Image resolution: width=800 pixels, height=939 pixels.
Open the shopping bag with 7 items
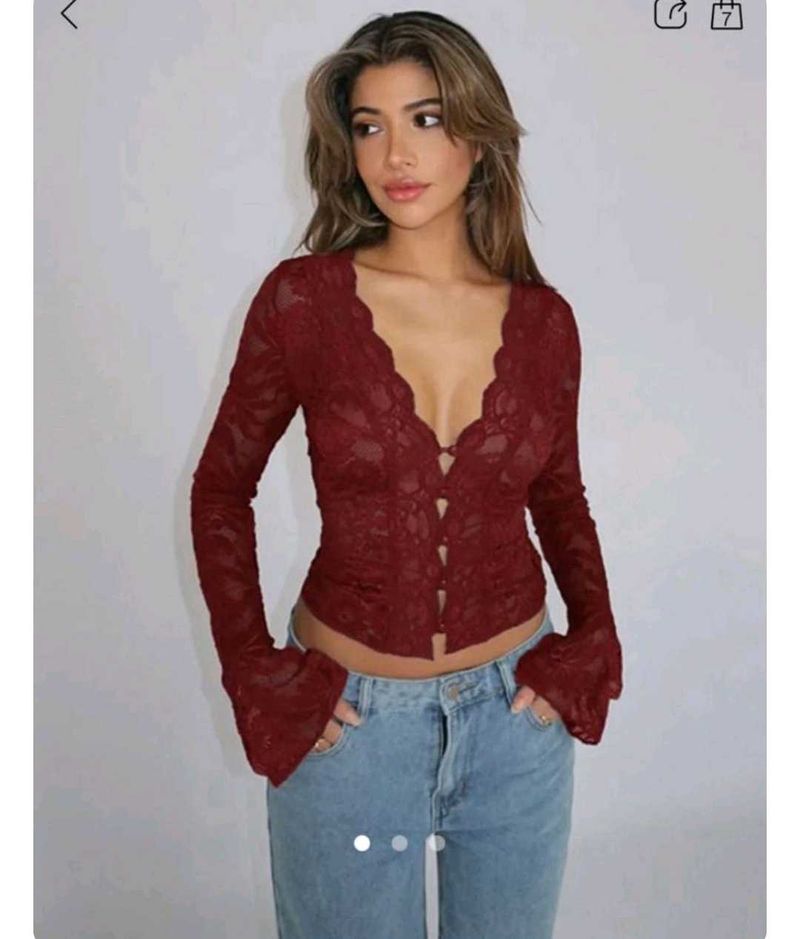pyautogui.click(x=727, y=14)
